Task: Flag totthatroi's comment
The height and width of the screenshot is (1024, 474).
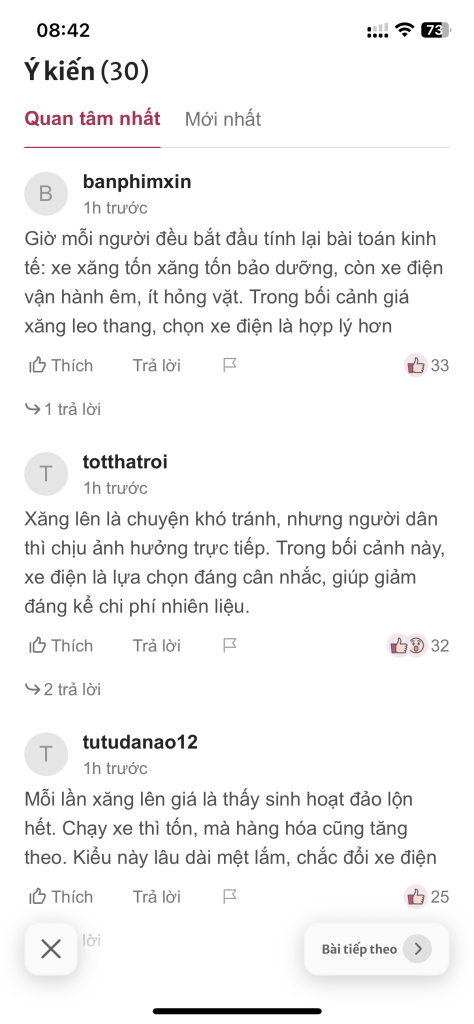Action: pyautogui.click(x=230, y=645)
